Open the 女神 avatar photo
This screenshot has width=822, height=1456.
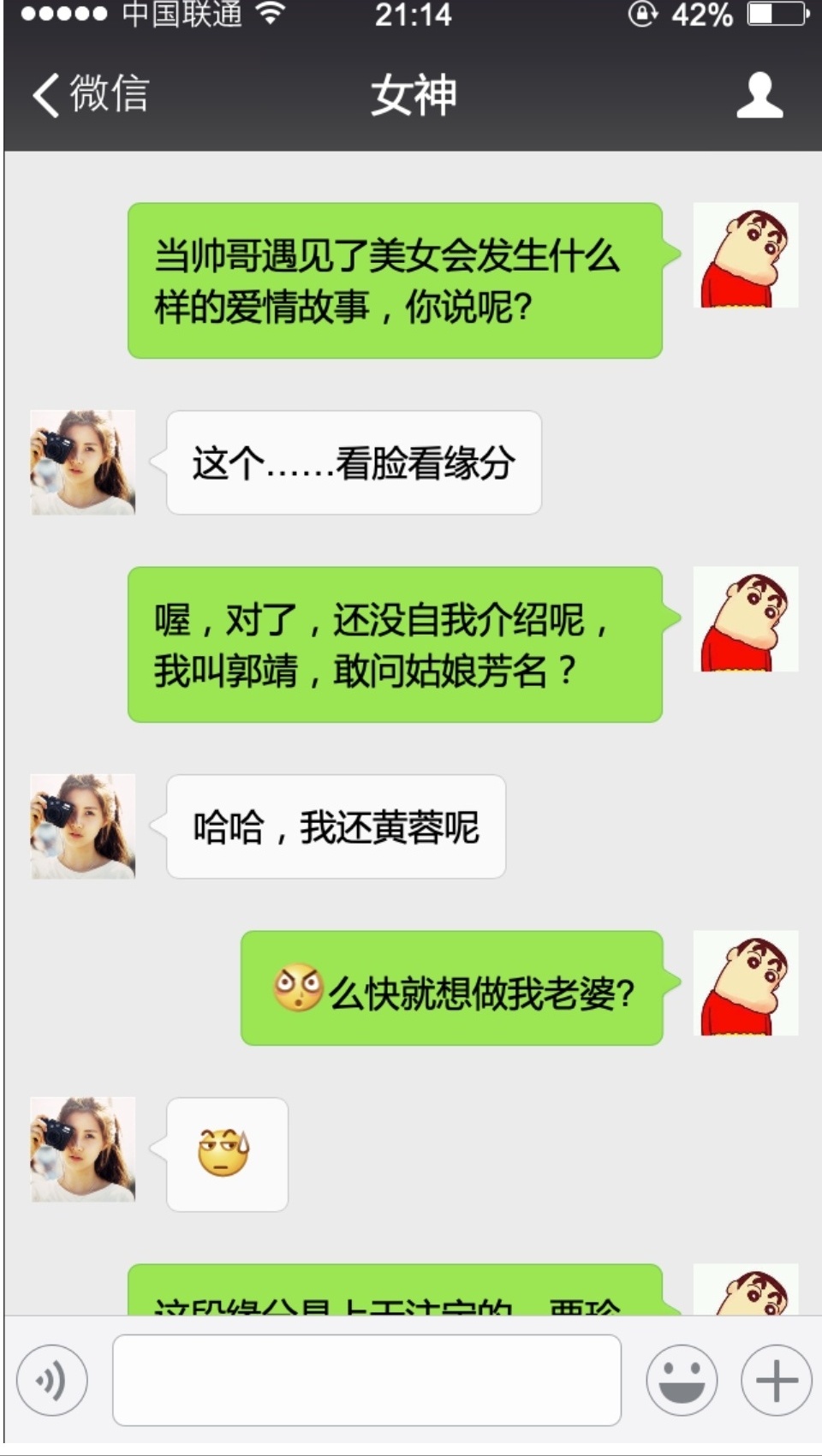[x=81, y=461]
